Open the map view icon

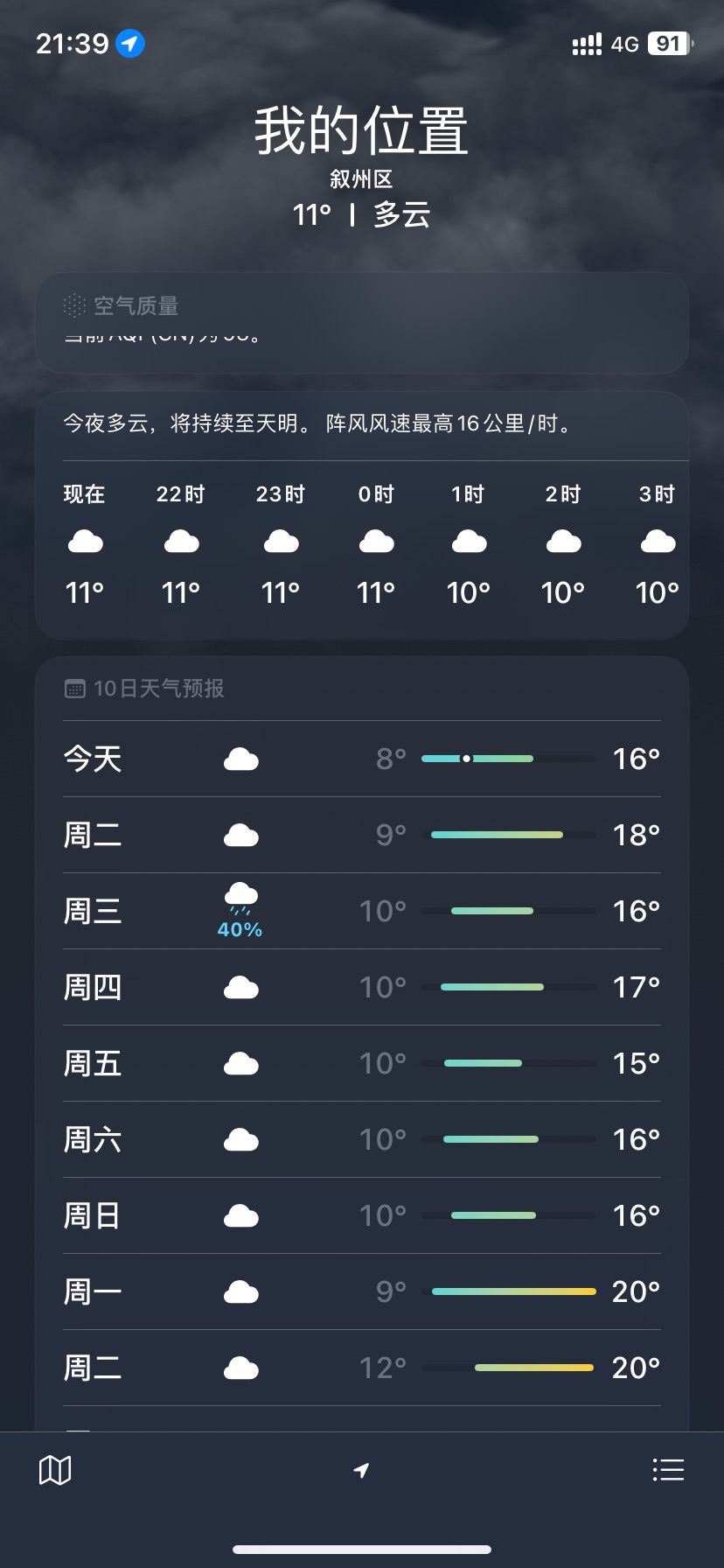click(55, 1470)
